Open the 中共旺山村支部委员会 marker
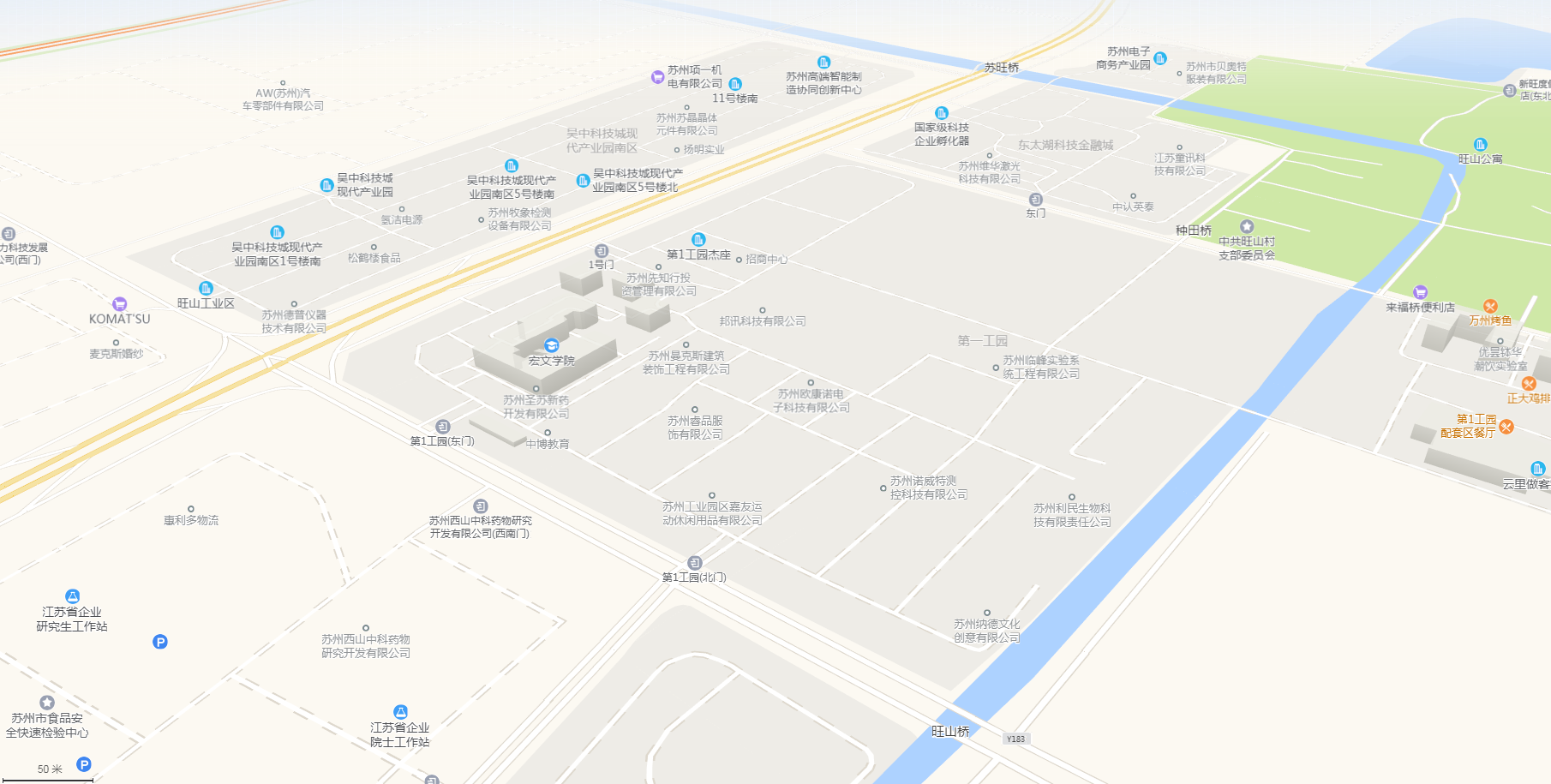Viewport: 1551px width, 784px height. tap(1247, 227)
